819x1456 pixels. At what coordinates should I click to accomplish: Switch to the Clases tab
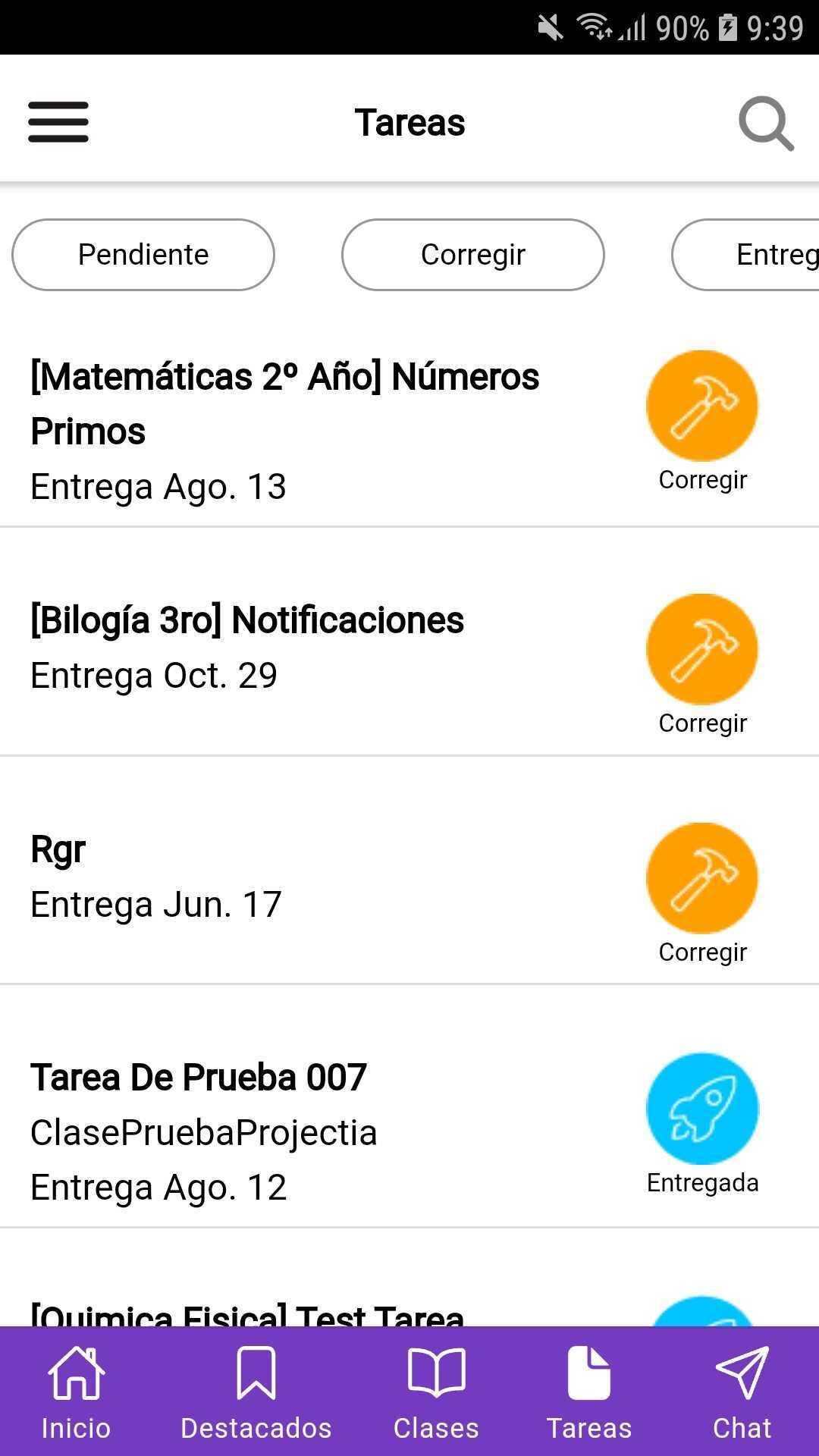pyautogui.click(x=436, y=1393)
